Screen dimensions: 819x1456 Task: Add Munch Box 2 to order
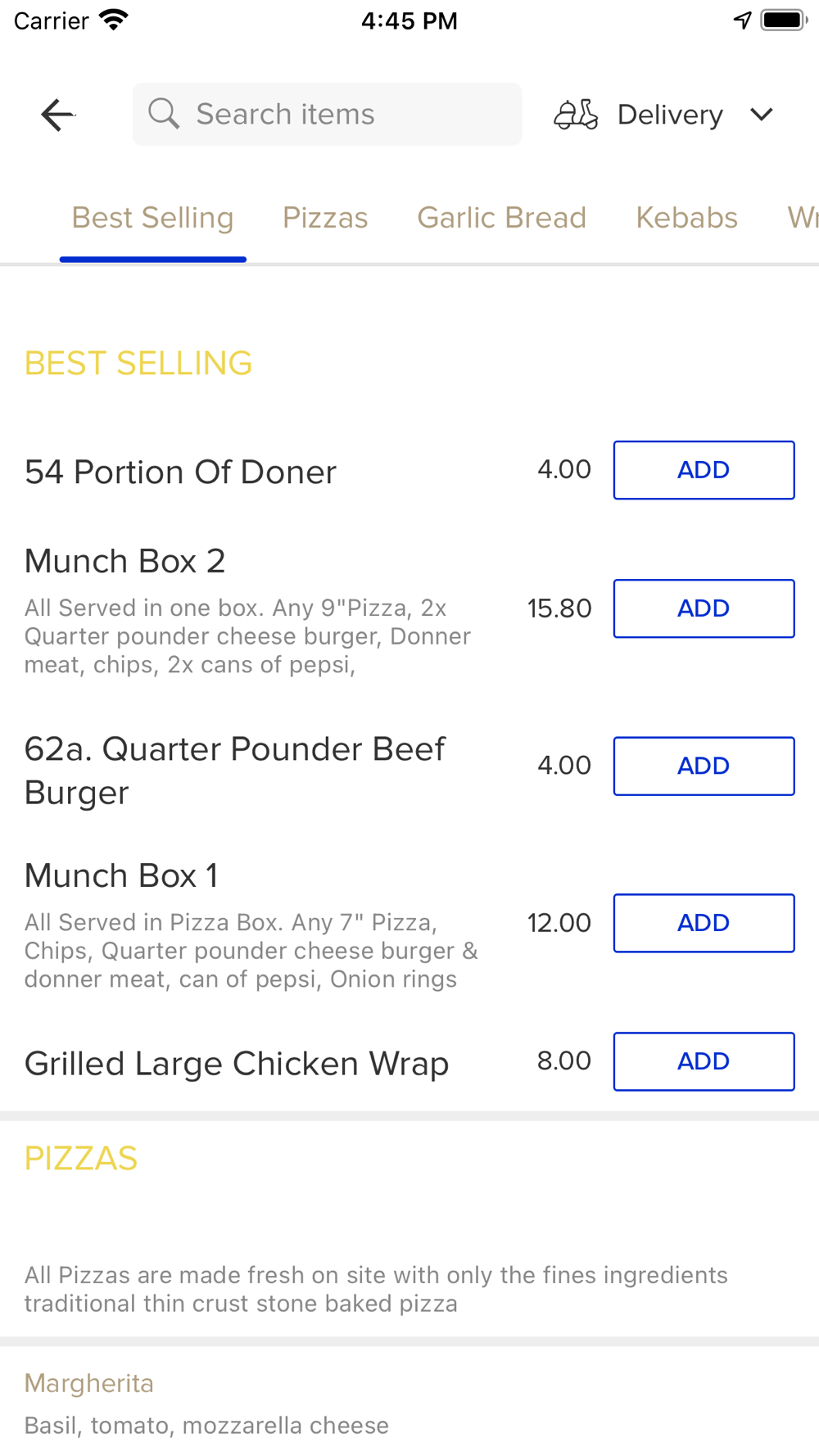704,608
